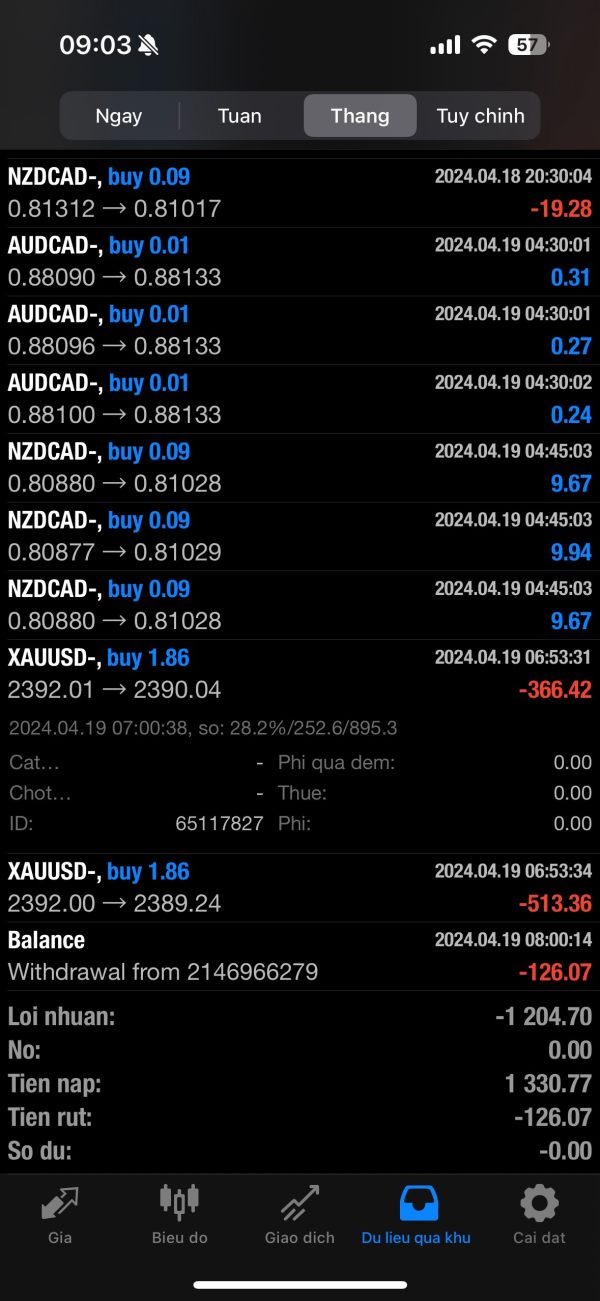The height and width of the screenshot is (1301, 600).
Task: Expand the AUDCAD trade with 0.24 profit
Action: [x=300, y=399]
